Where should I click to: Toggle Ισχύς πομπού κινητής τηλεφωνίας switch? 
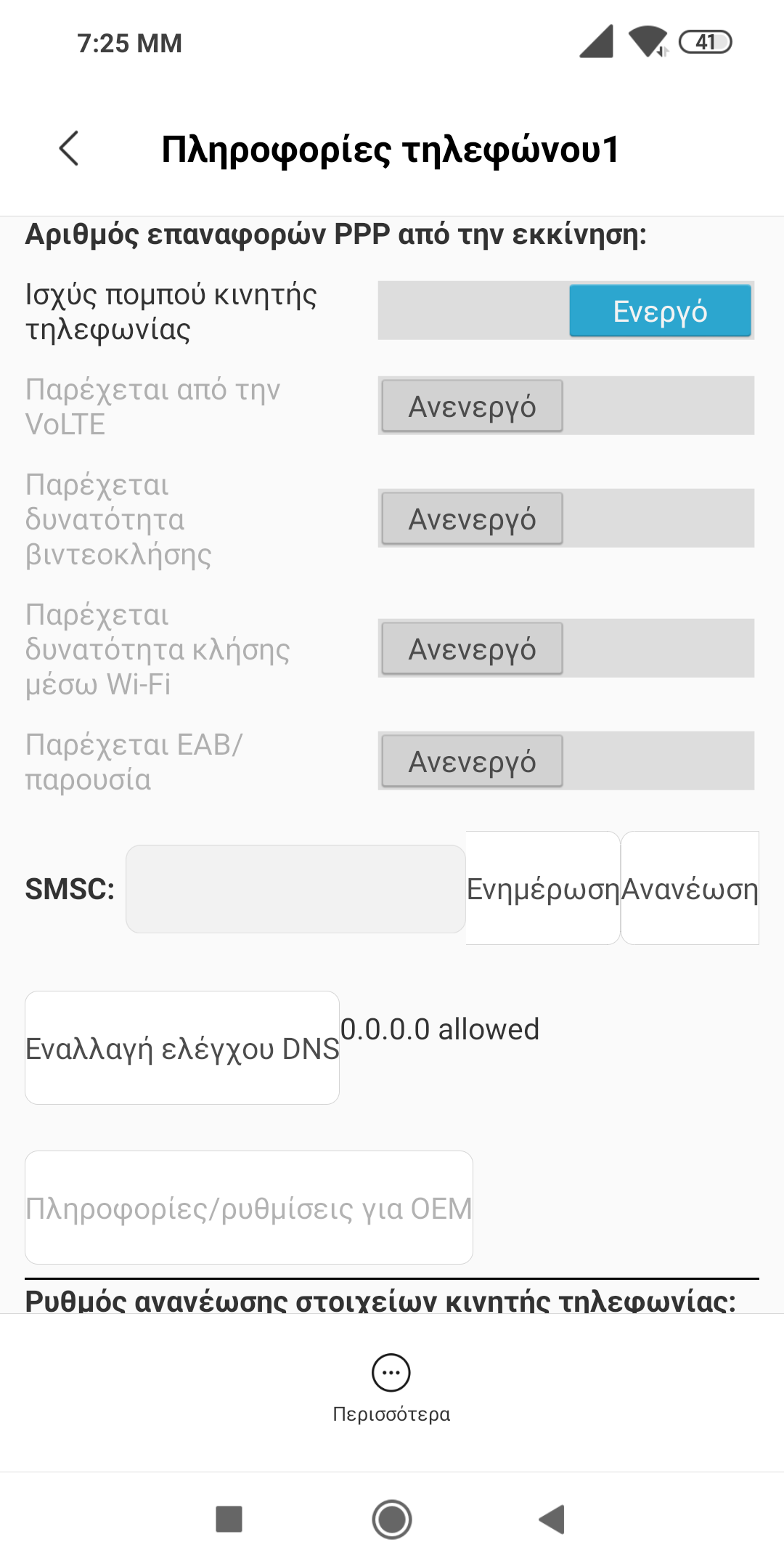pyautogui.click(x=565, y=311)
